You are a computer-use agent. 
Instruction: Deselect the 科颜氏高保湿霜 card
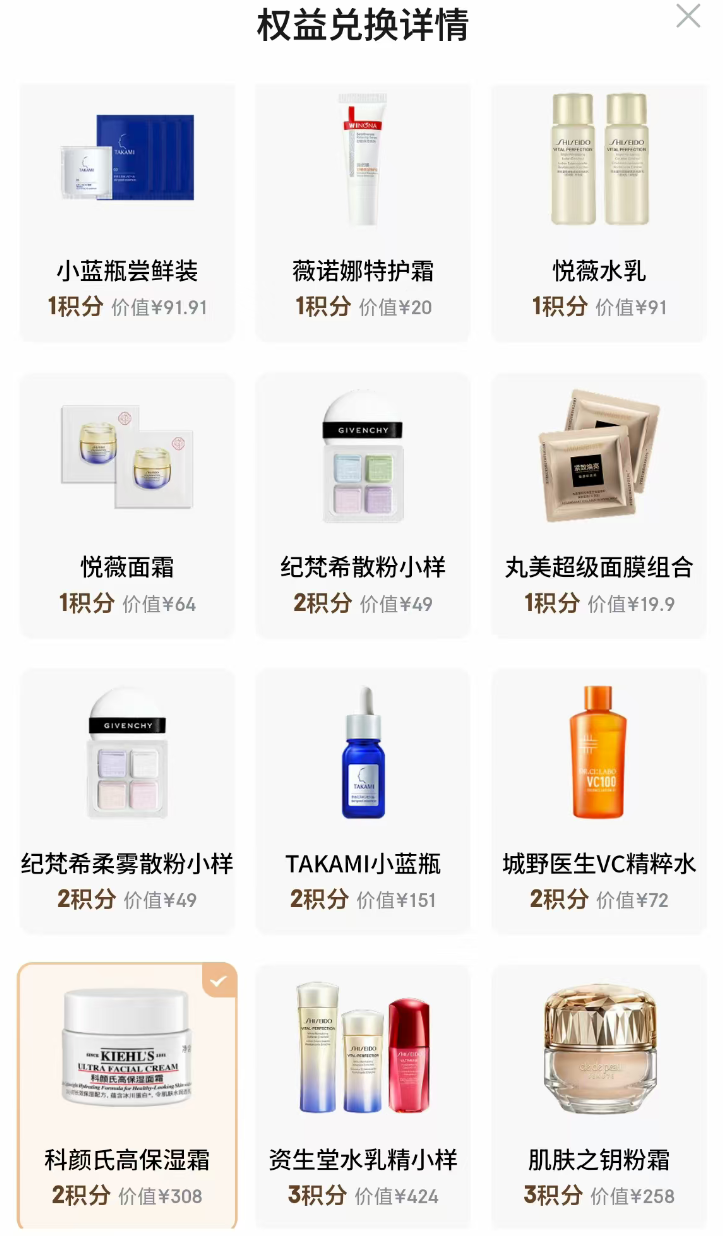point(127,1095)
